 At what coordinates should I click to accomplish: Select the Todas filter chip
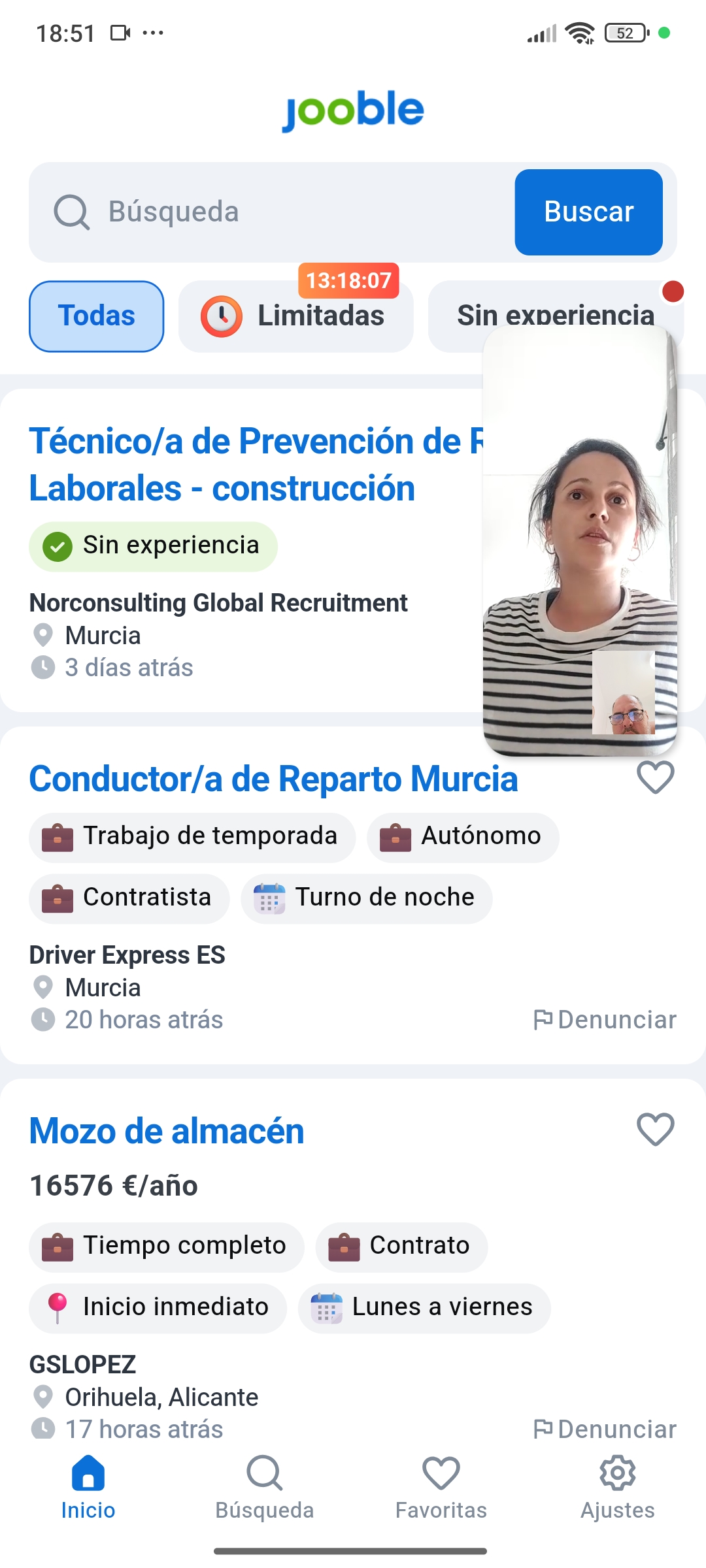click(x=97, y=316)
